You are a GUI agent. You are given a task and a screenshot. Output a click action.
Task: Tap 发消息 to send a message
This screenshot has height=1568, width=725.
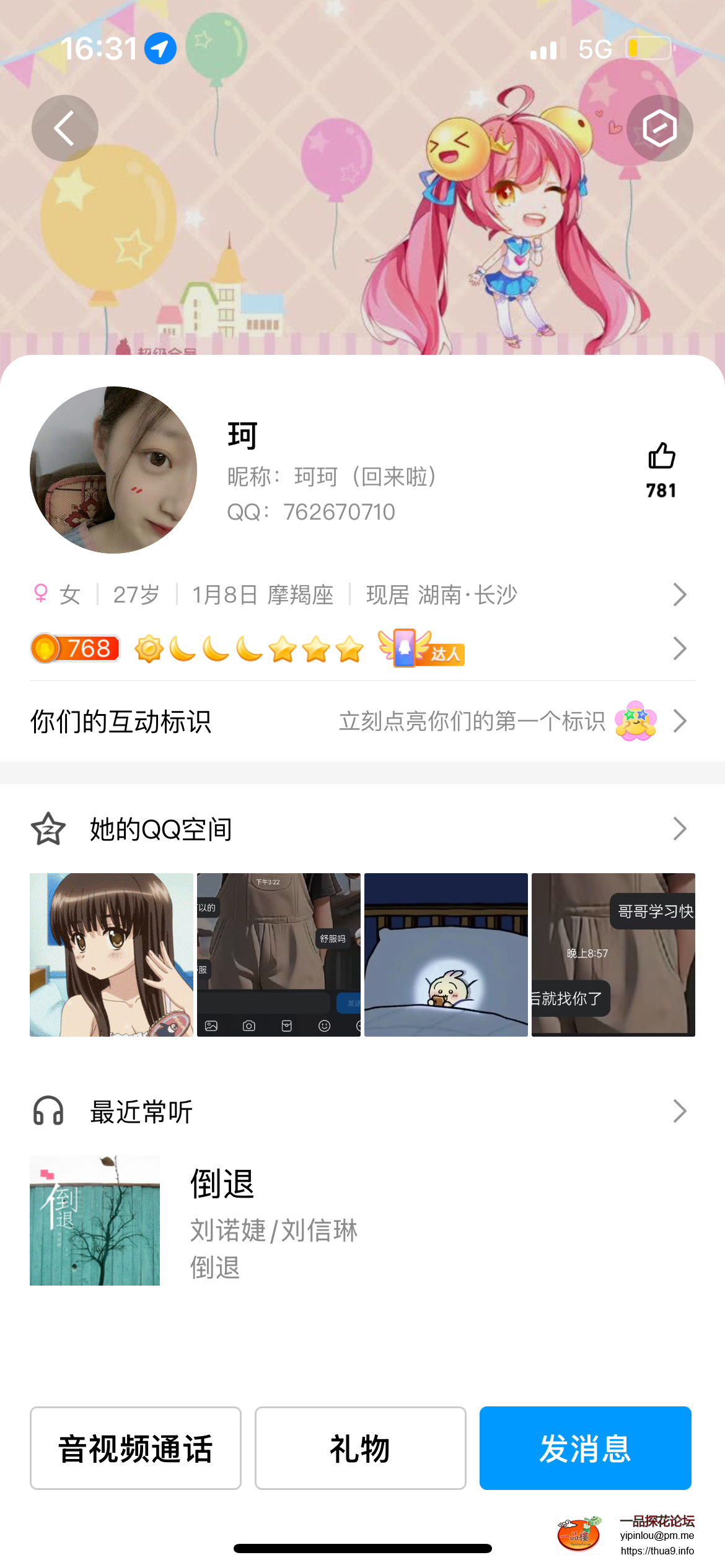(x=585, y=1448)
